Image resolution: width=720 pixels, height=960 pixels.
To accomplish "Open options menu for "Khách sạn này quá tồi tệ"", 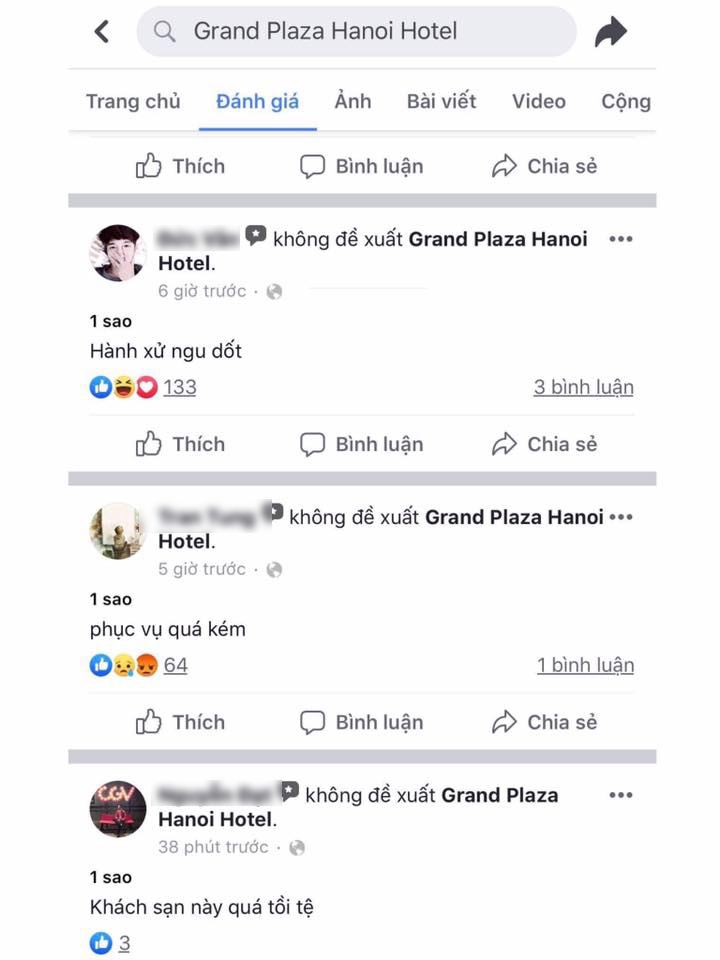I will [x=621, y=795].
